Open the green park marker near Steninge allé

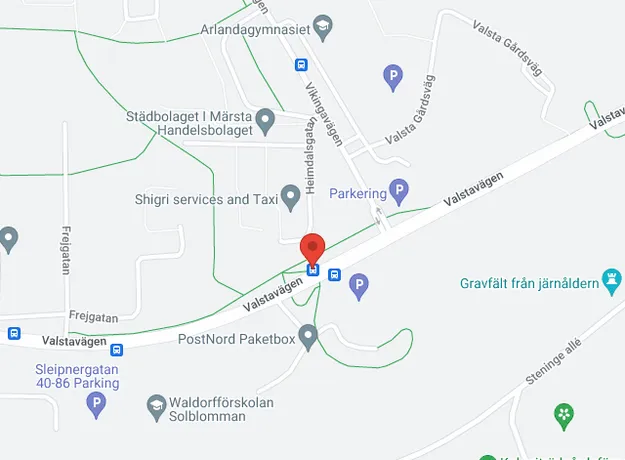564,413
